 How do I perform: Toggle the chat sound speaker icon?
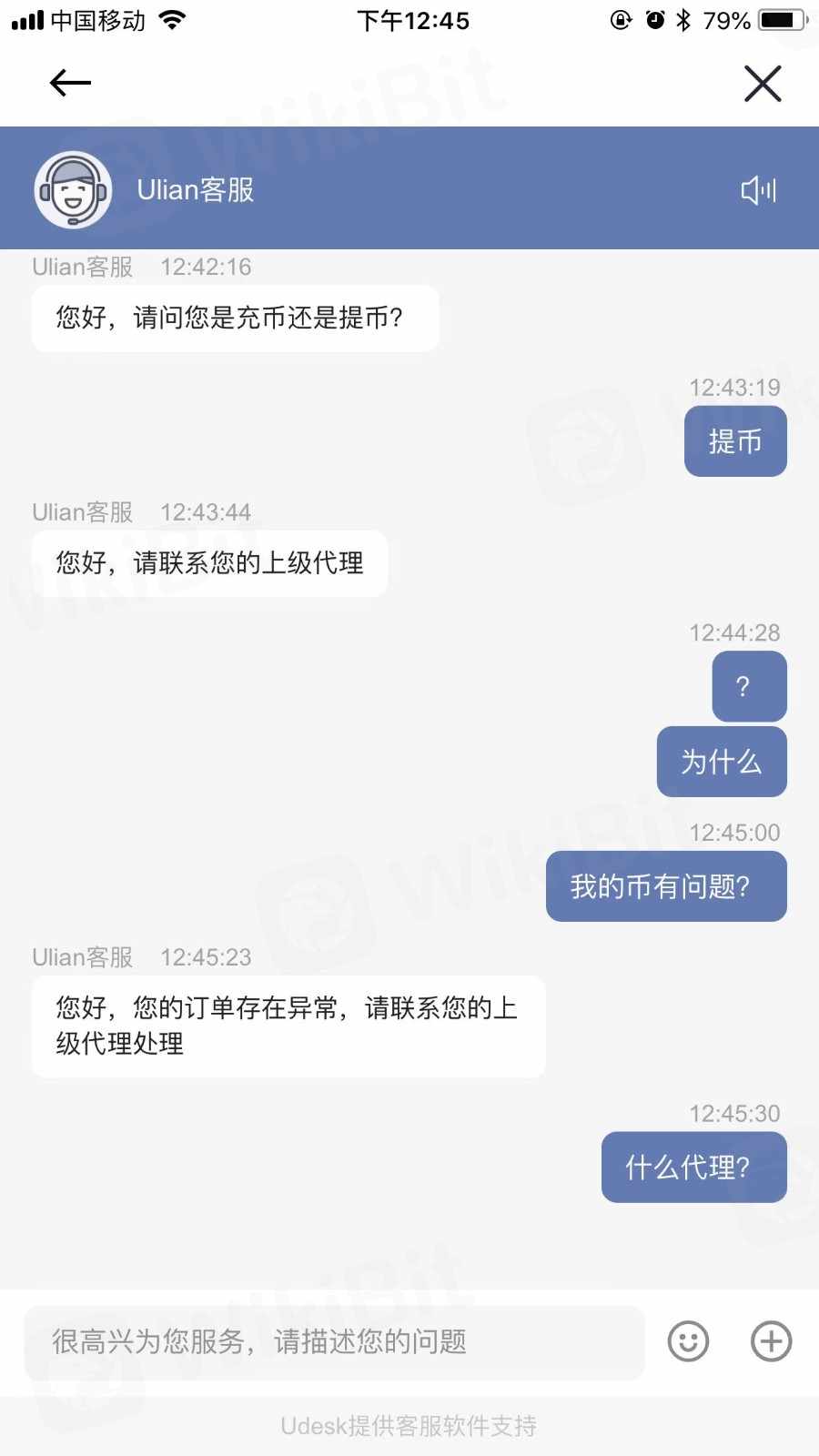point(758,190)
